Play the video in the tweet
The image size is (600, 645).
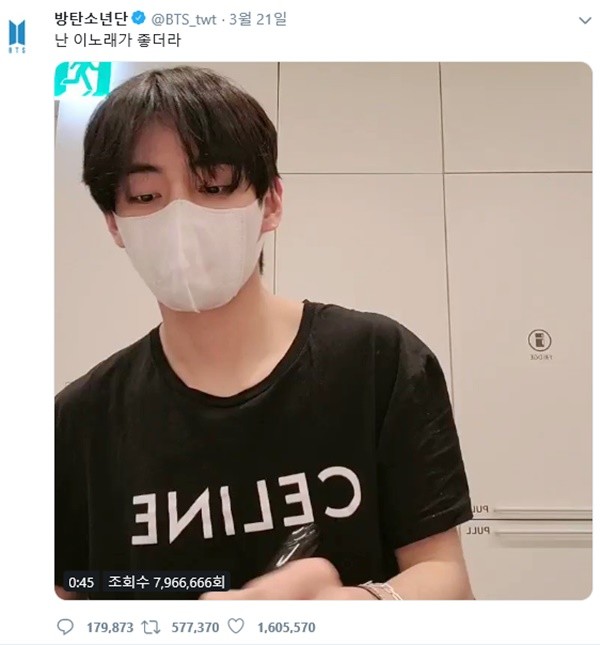(323, 330)
